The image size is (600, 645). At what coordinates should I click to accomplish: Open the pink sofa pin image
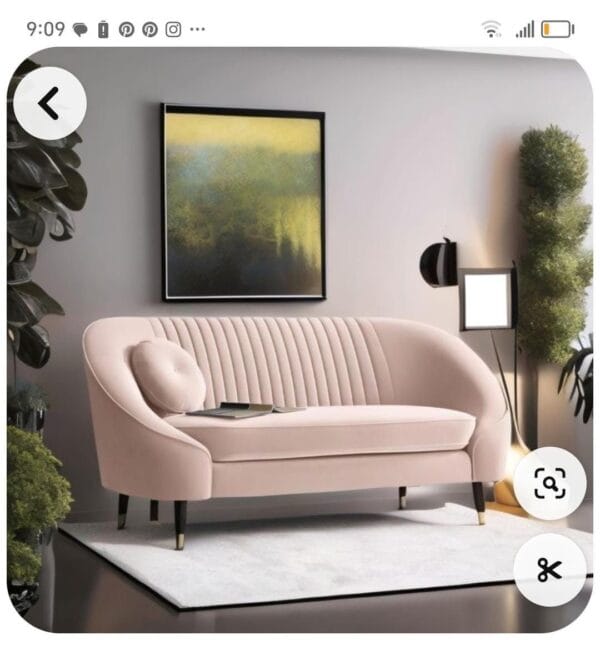(300, 410)
